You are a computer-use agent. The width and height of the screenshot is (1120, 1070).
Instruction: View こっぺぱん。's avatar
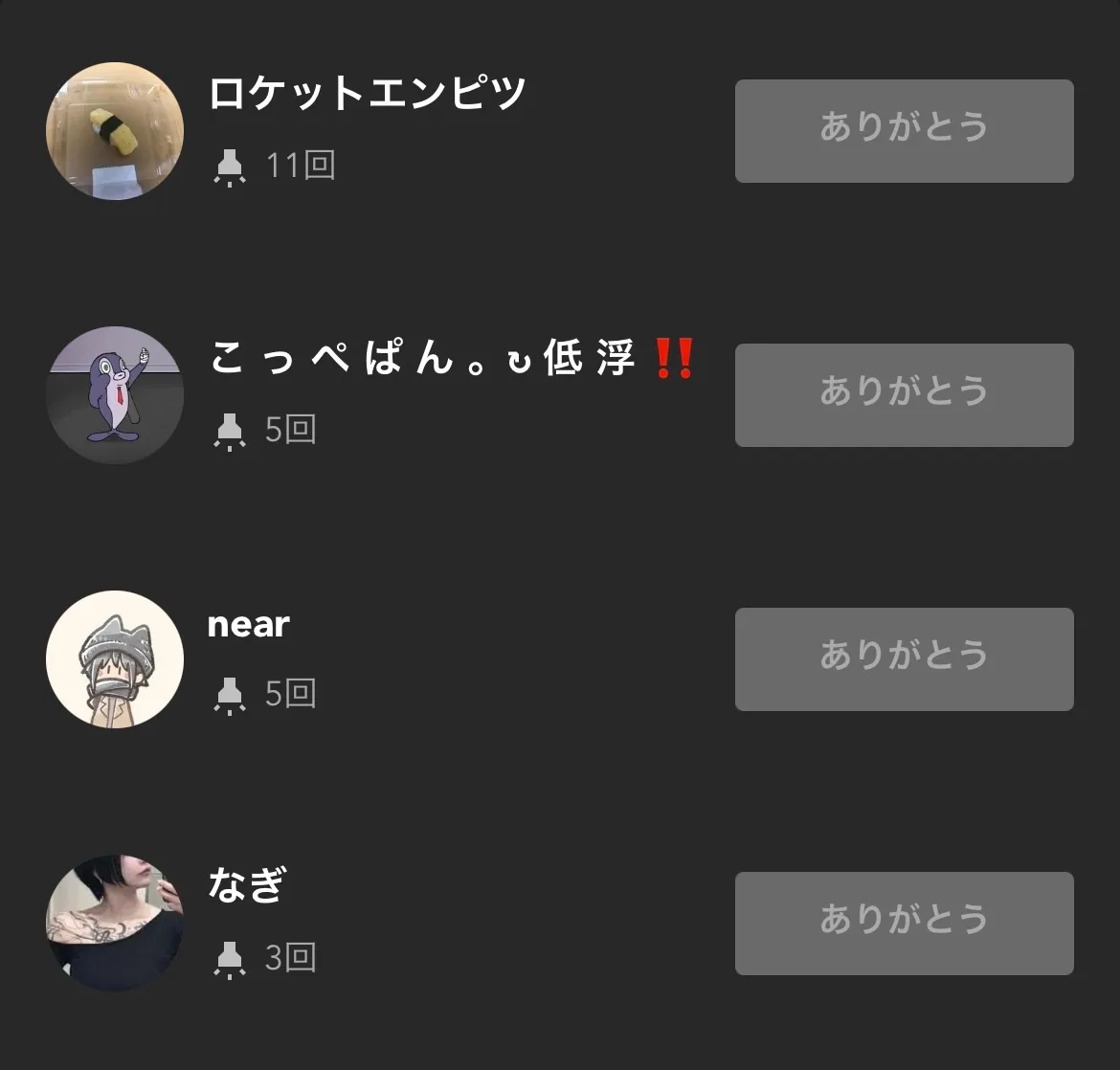[x=115, y=395]
